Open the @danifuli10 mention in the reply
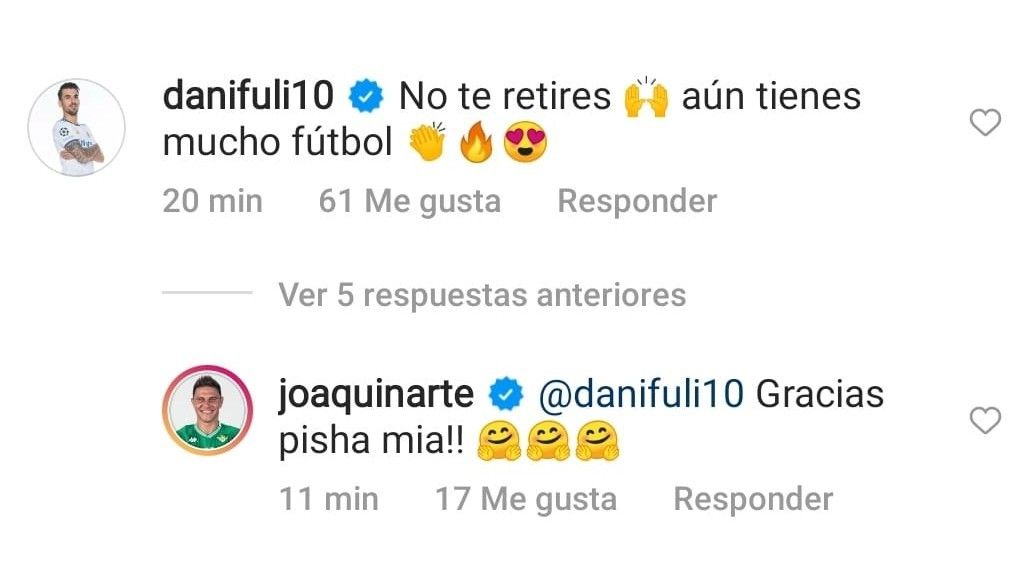The width and height of the screenshot is (1024, 570). 641,395
